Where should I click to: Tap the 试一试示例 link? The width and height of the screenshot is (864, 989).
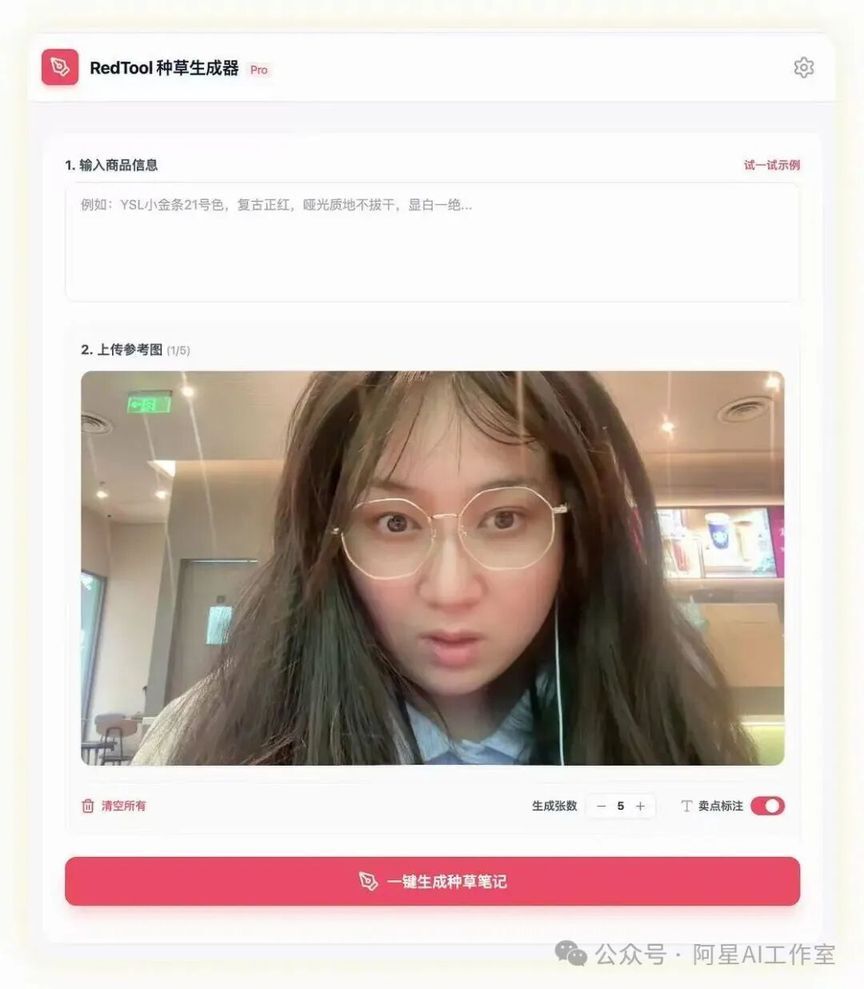click(x=771, y=165)
